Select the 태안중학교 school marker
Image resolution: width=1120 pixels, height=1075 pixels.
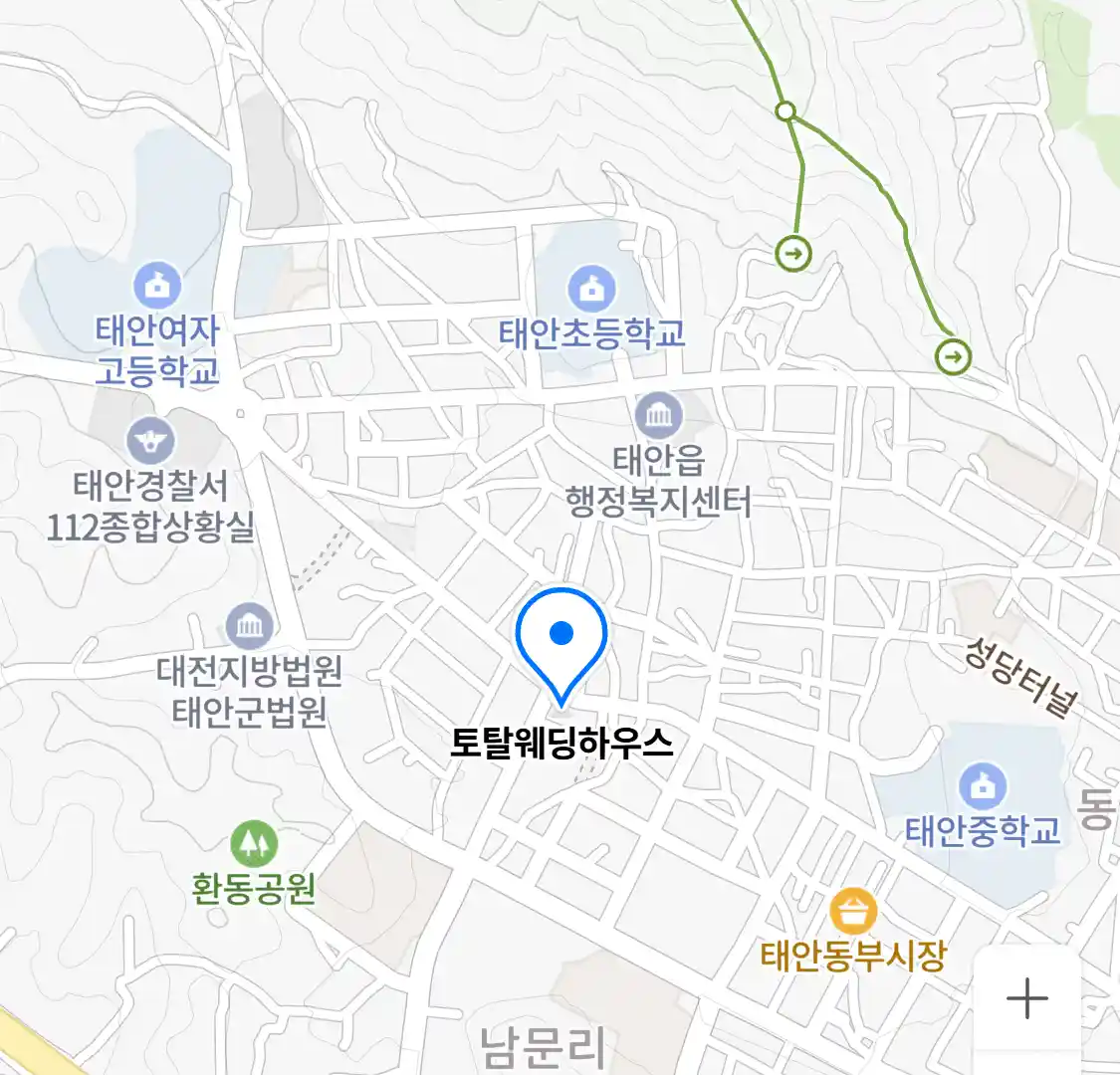click(983, 786)
